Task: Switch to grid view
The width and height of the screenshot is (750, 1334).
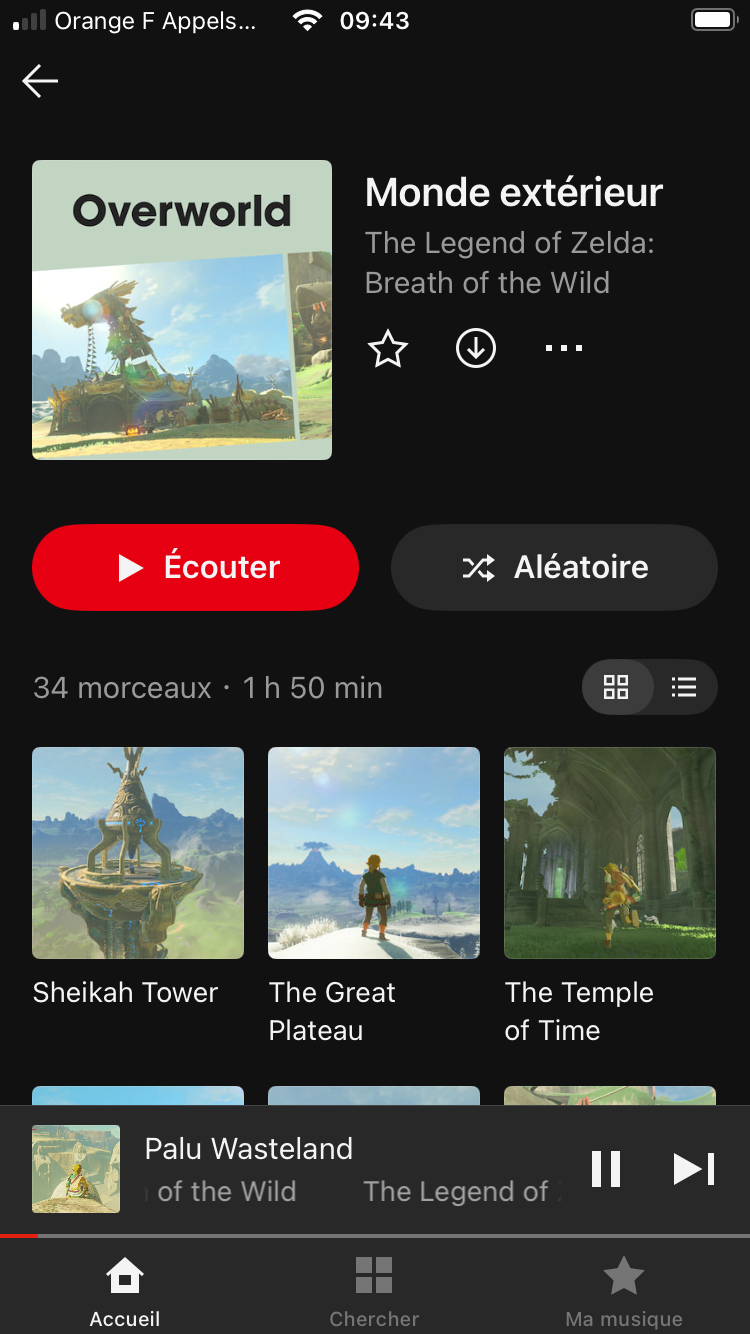Action: 616,687
